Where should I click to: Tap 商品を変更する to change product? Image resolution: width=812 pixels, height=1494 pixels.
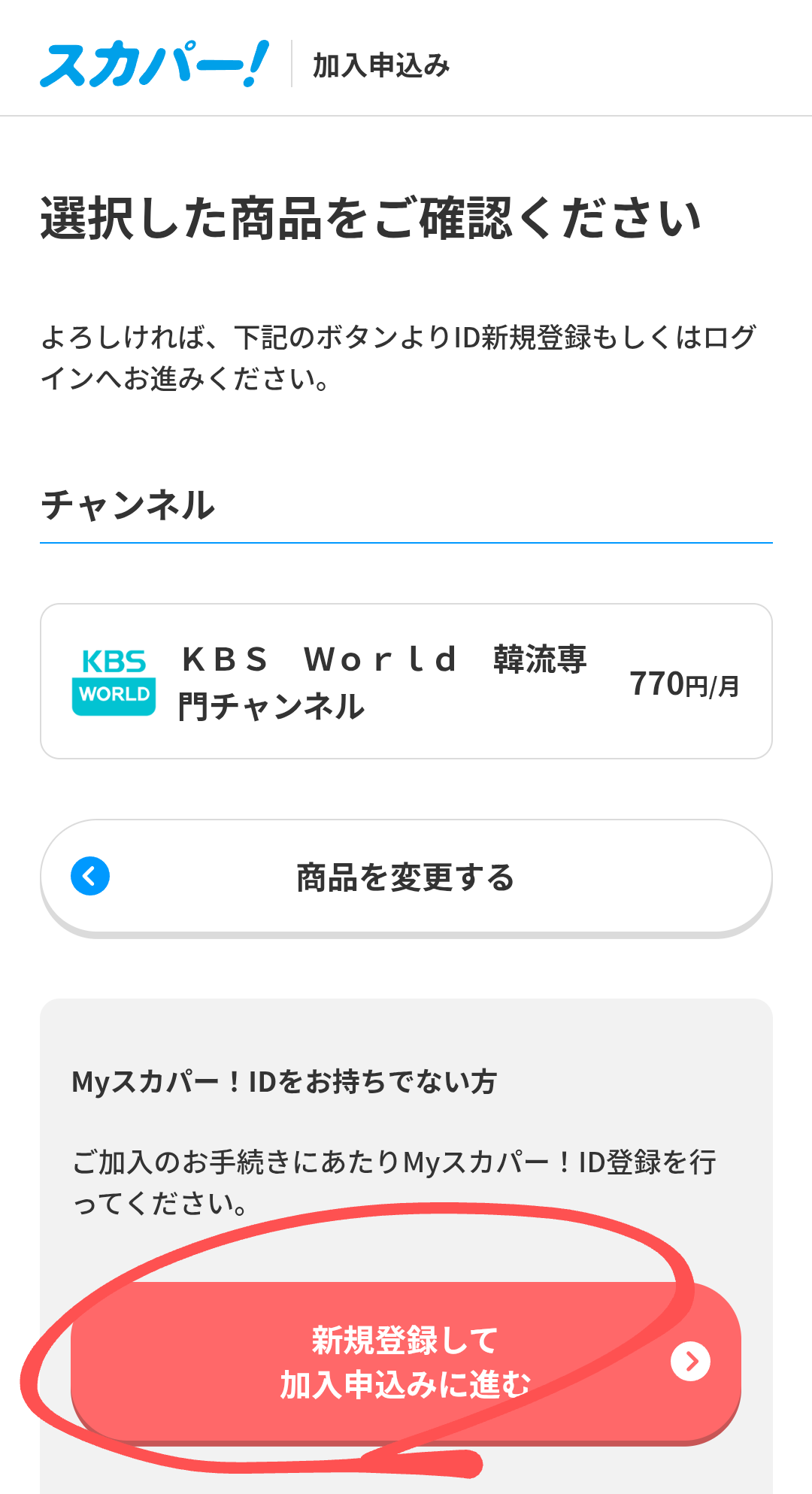(x=406, y=877)
